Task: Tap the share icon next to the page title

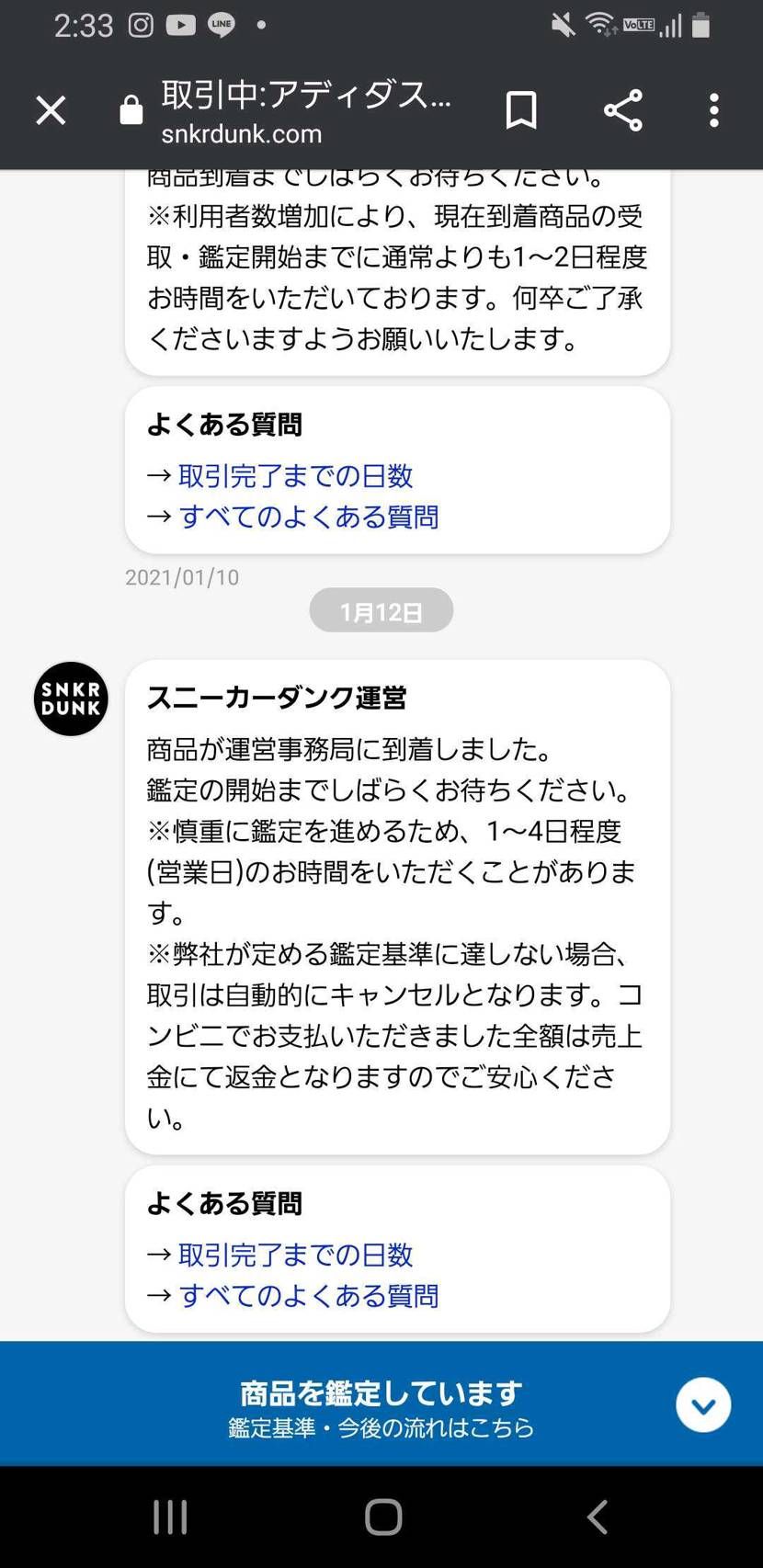Action: point(624,110)
